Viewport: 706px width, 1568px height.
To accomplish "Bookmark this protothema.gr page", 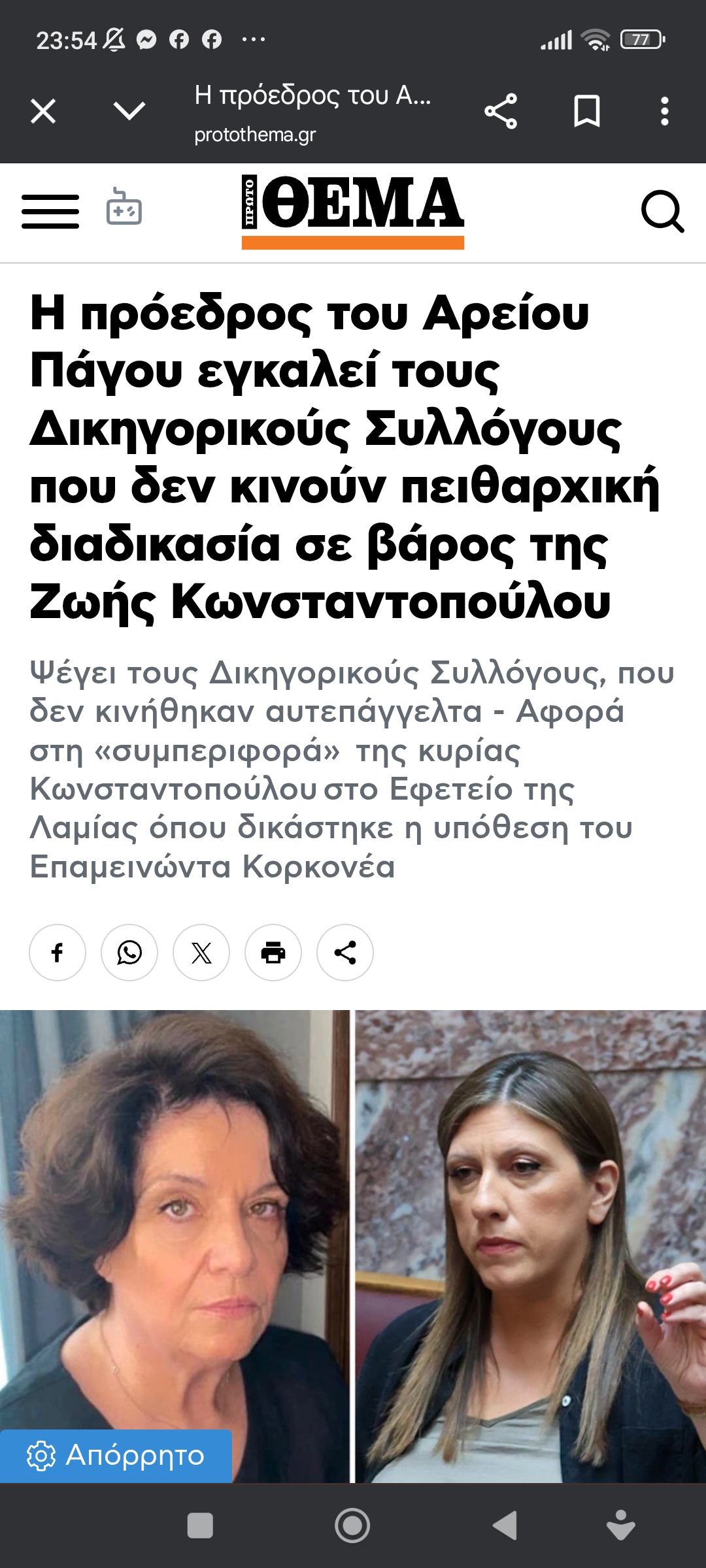I will (586, 111).
